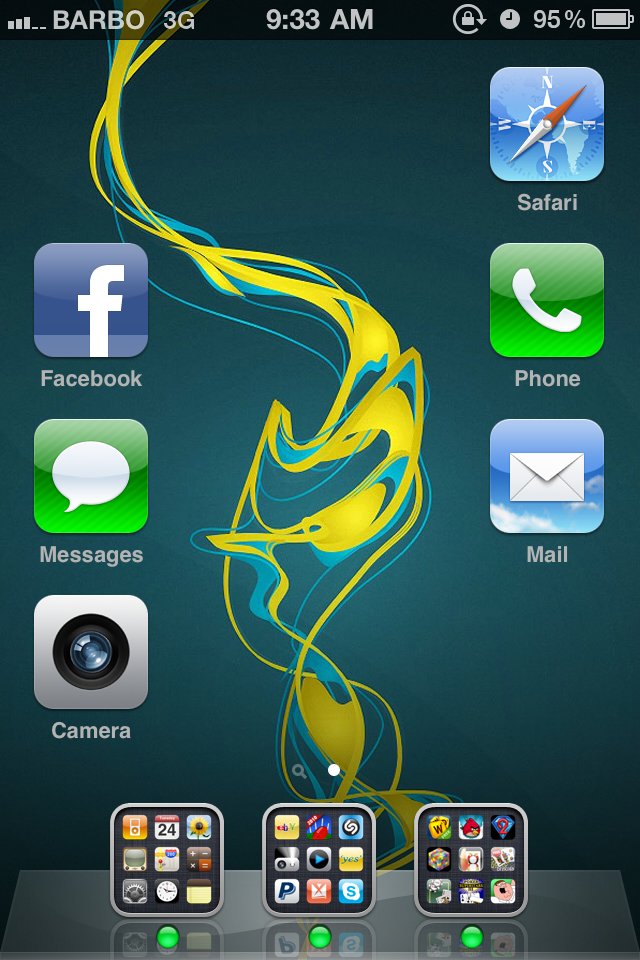This screenshot has height=960, width=640.
Task: Launch the Camera app
Action: (x=91, y=652)
